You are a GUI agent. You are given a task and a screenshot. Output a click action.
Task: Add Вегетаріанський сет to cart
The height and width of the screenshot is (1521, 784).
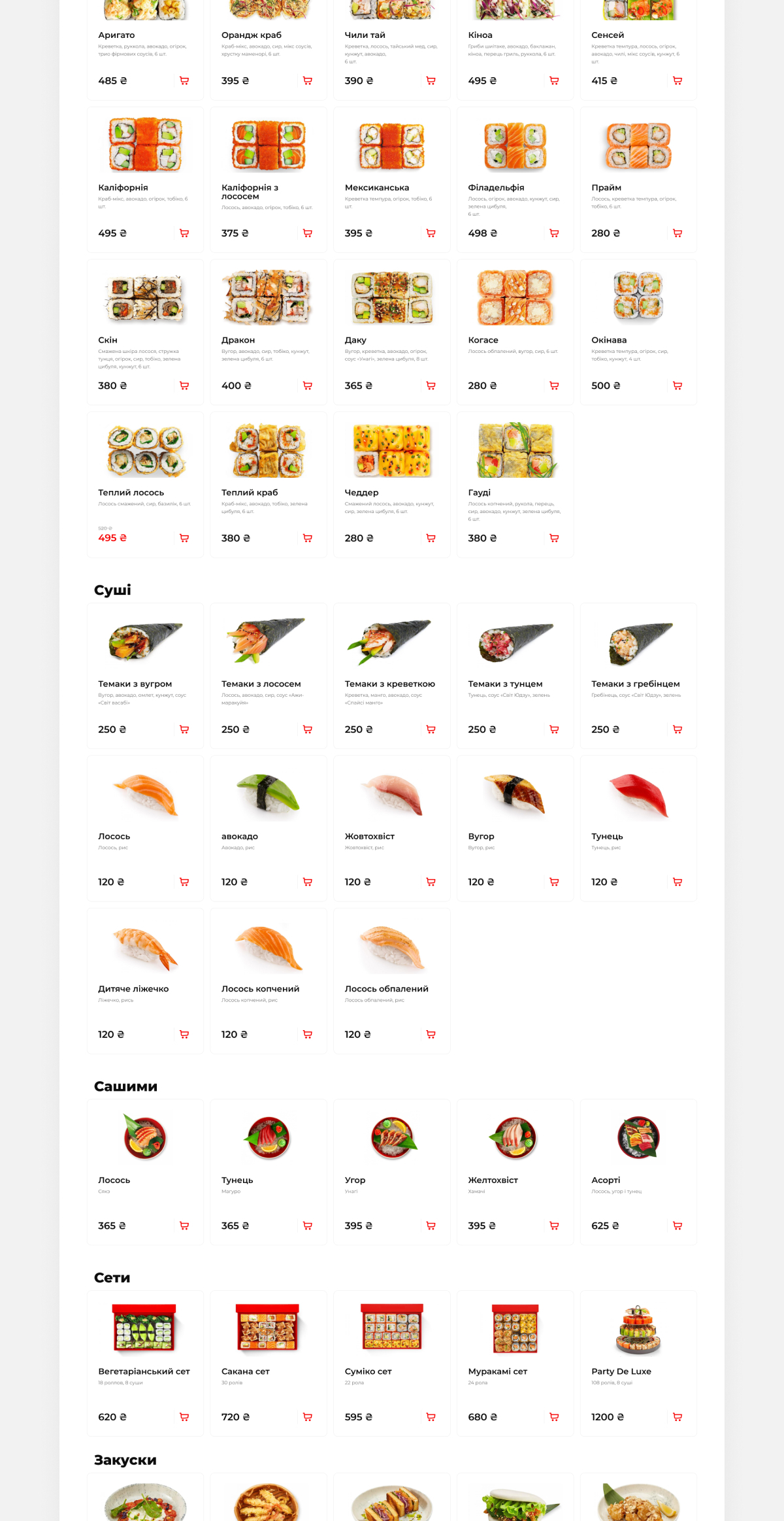184,1417
